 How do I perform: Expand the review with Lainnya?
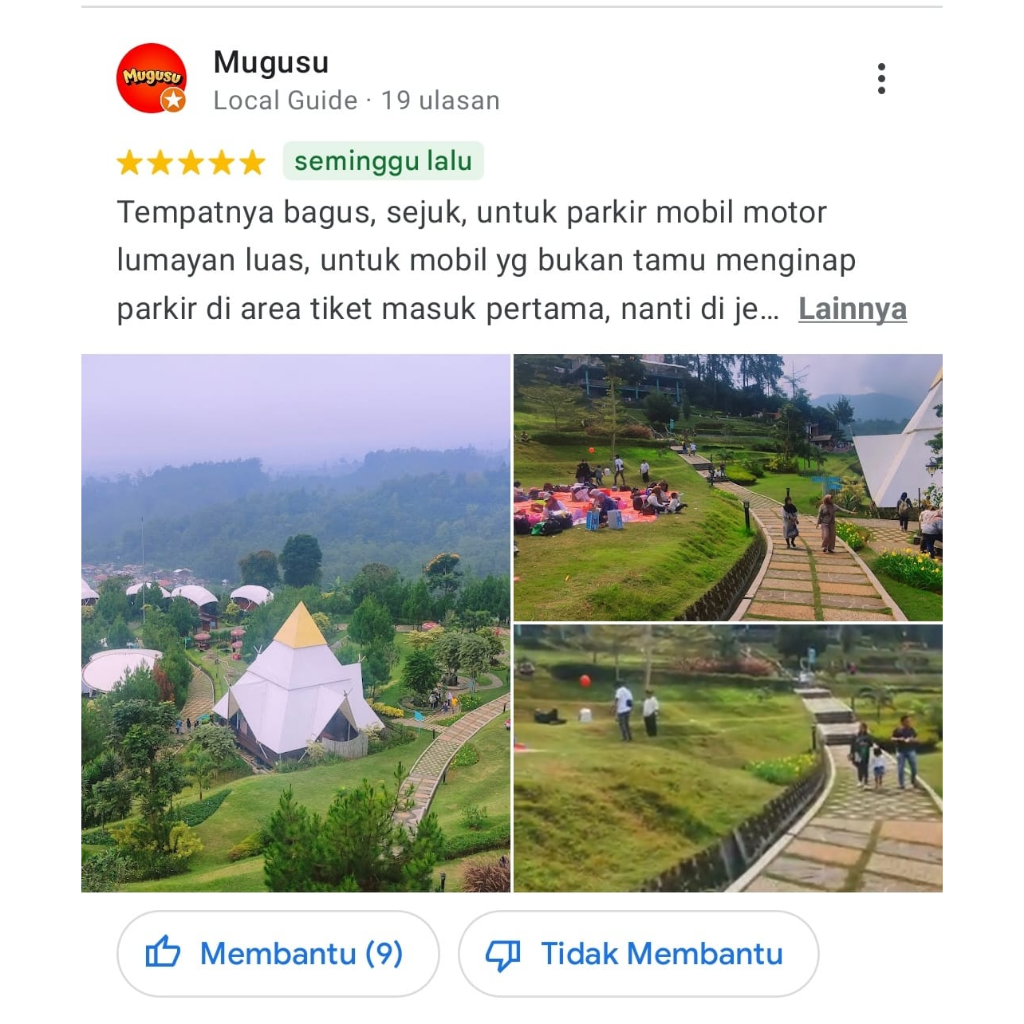pos(852,309)
